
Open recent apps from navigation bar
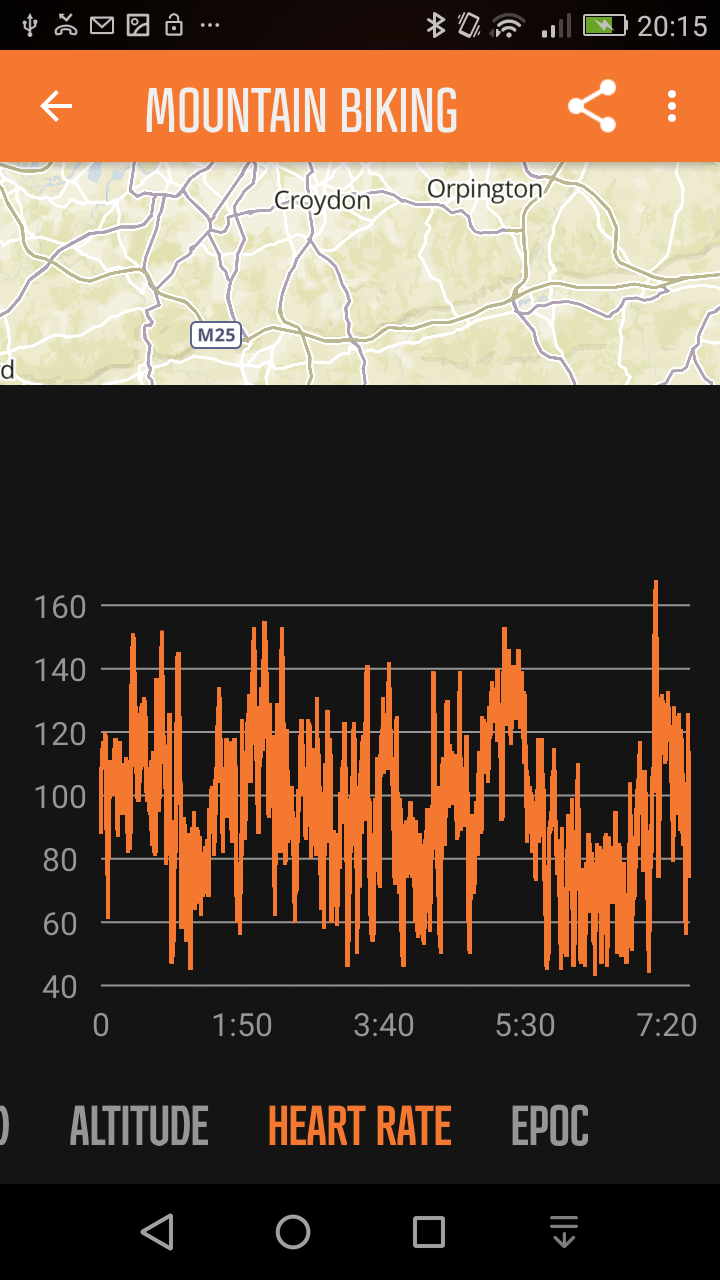pos(429,1232)
